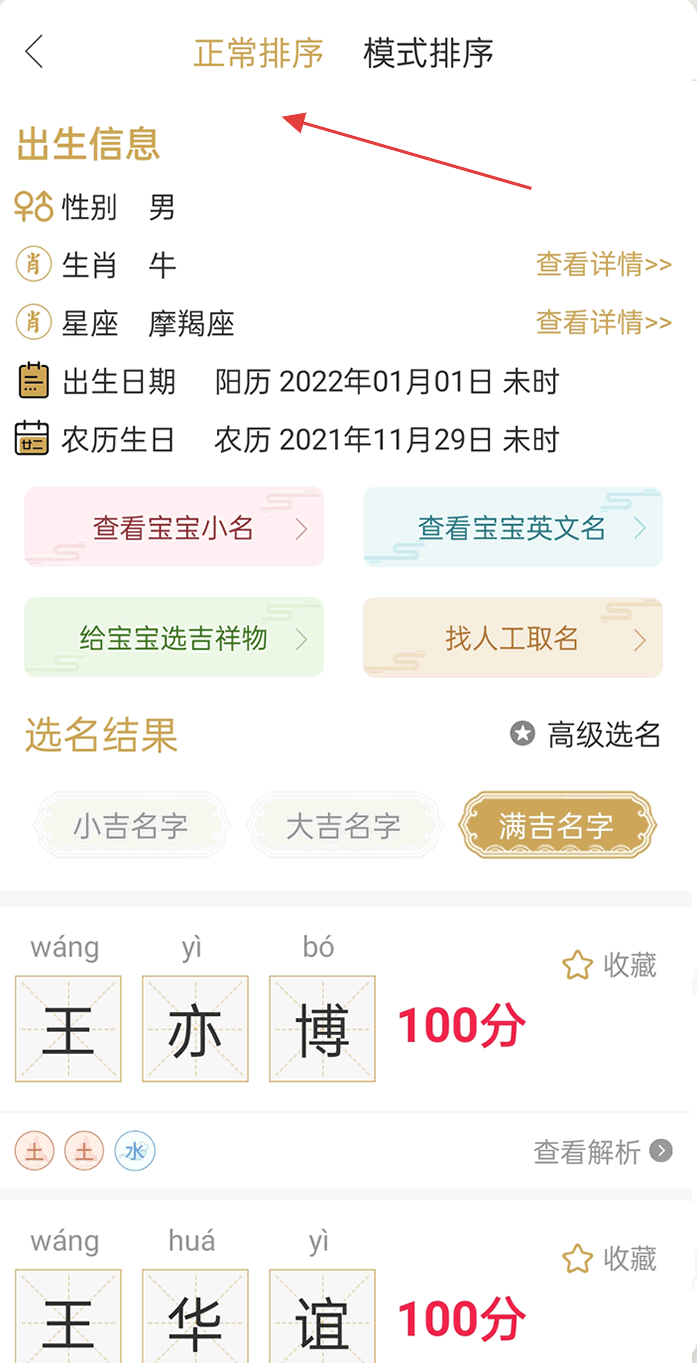Select the 小吉名字 filter
The height and width of the screenshot is (1363, 697).
[131, 826]
